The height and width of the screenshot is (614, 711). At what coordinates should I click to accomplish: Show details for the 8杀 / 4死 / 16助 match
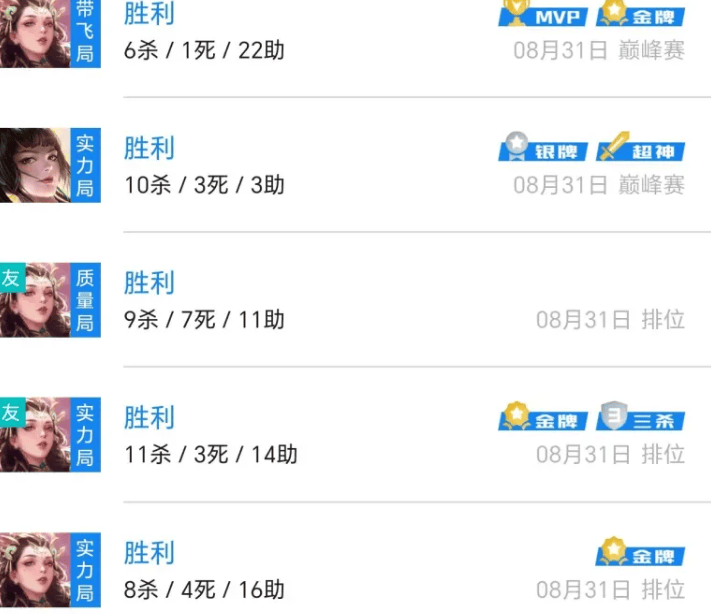tap(204, 589)
